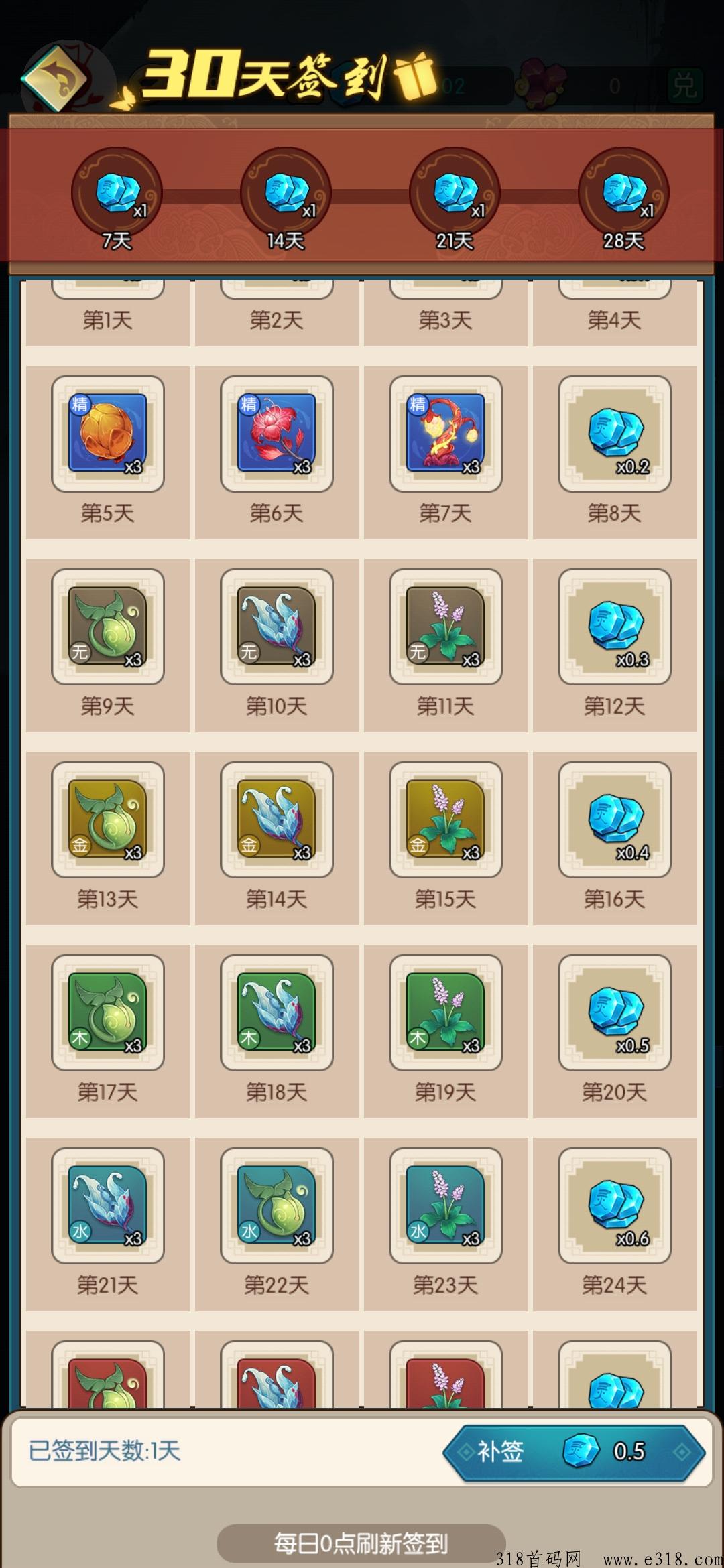
Task: Check the 第16天 crystal x0.4 reward
Action: point(615,820)
